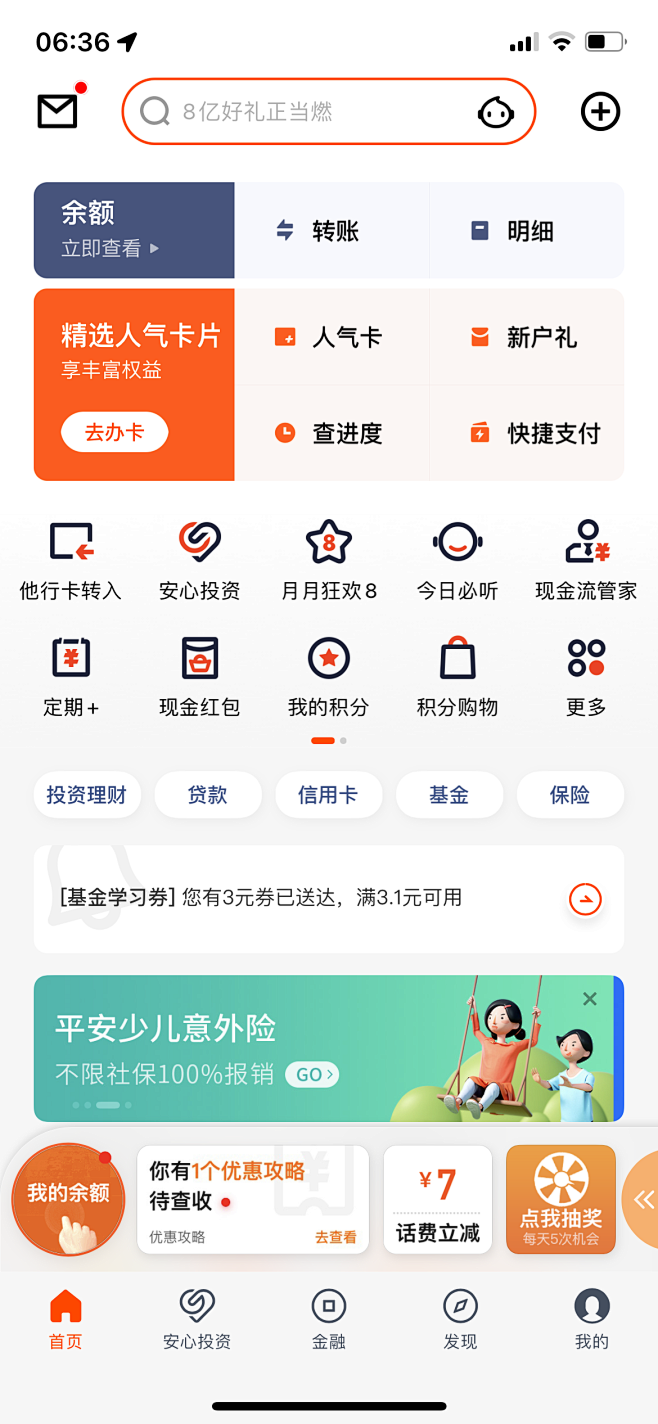View 余额 balance card
The height and width of the screenshot is (1424, 658).
coord(134,230)
